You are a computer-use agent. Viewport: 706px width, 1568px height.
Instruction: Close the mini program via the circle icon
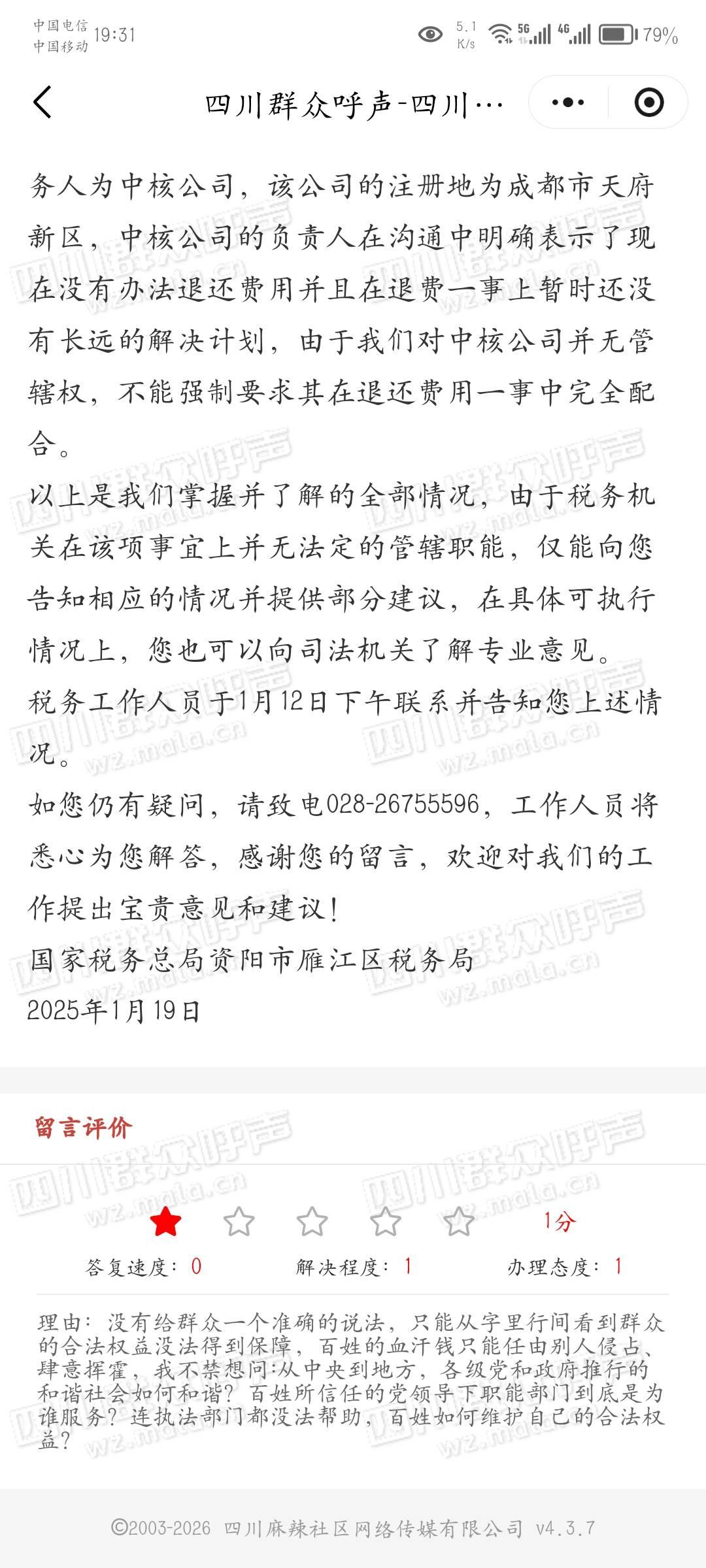point(648,103)
